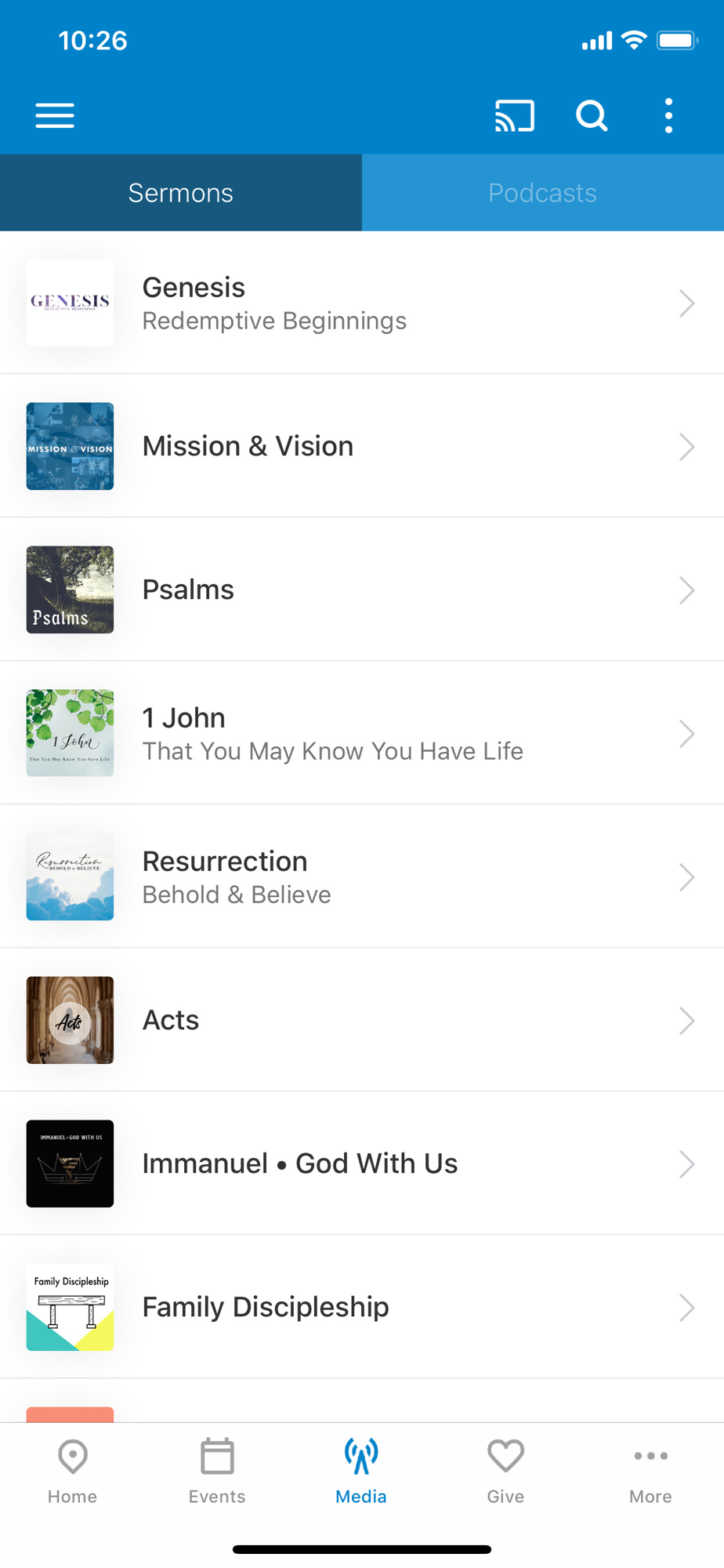Open the Give tab

tap(505, 1472)
